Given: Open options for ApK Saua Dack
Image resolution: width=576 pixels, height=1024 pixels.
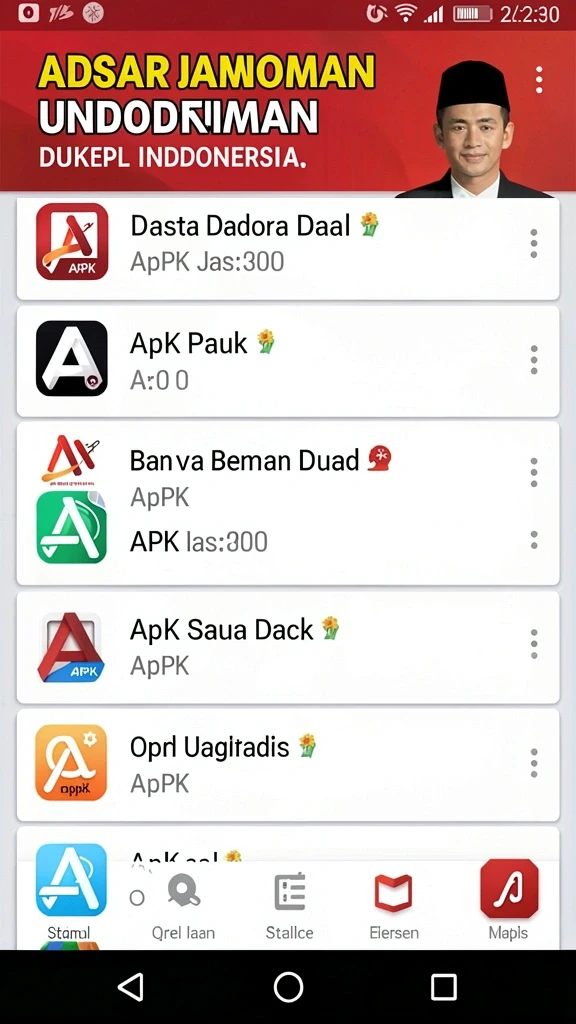Looking at the screenshot, I should [x=534, y=644].
